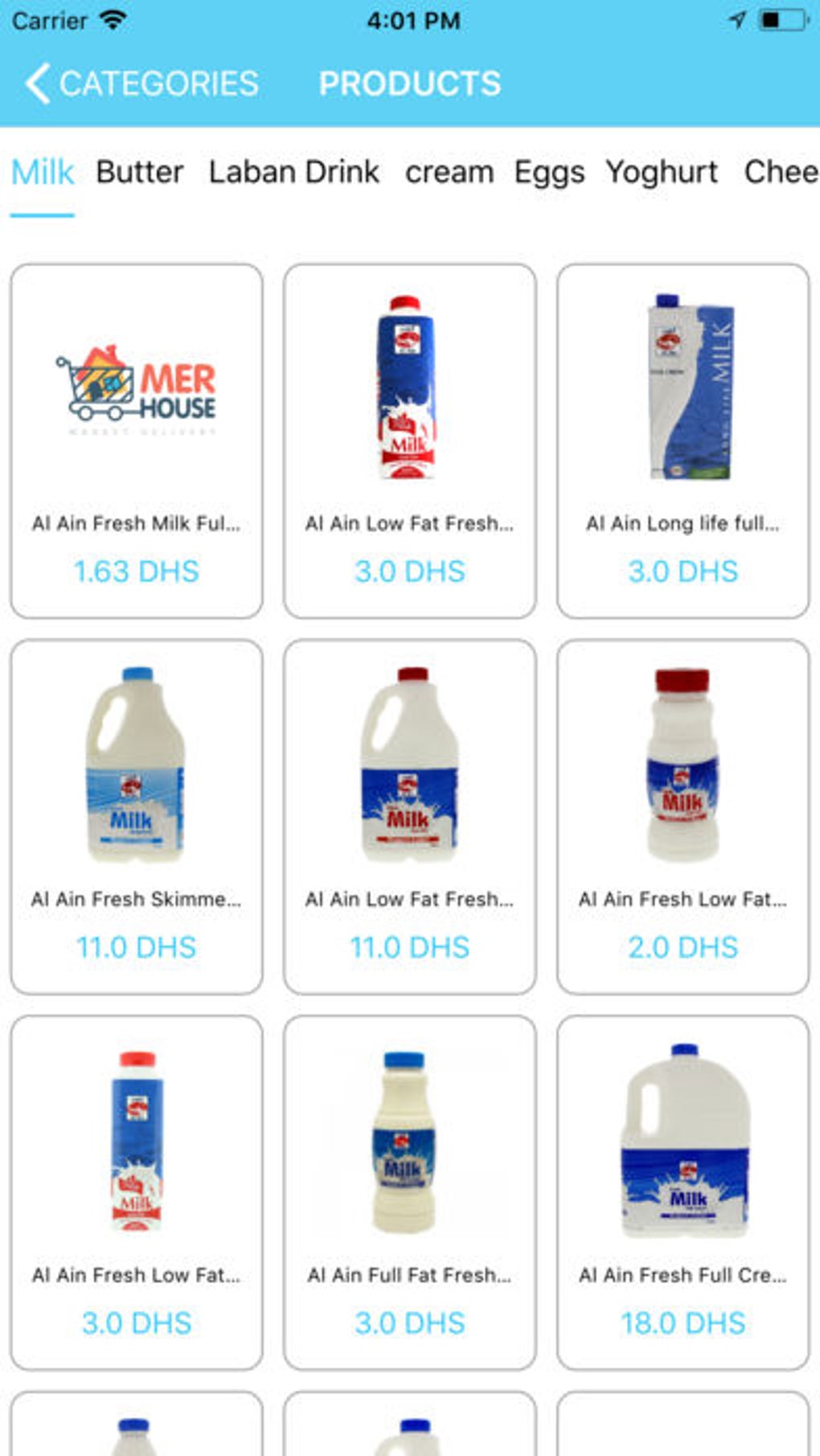This screenshot has width=820, height=1456.
Task: Switch to the Yoghurt tab
Action: coord(662,172)
